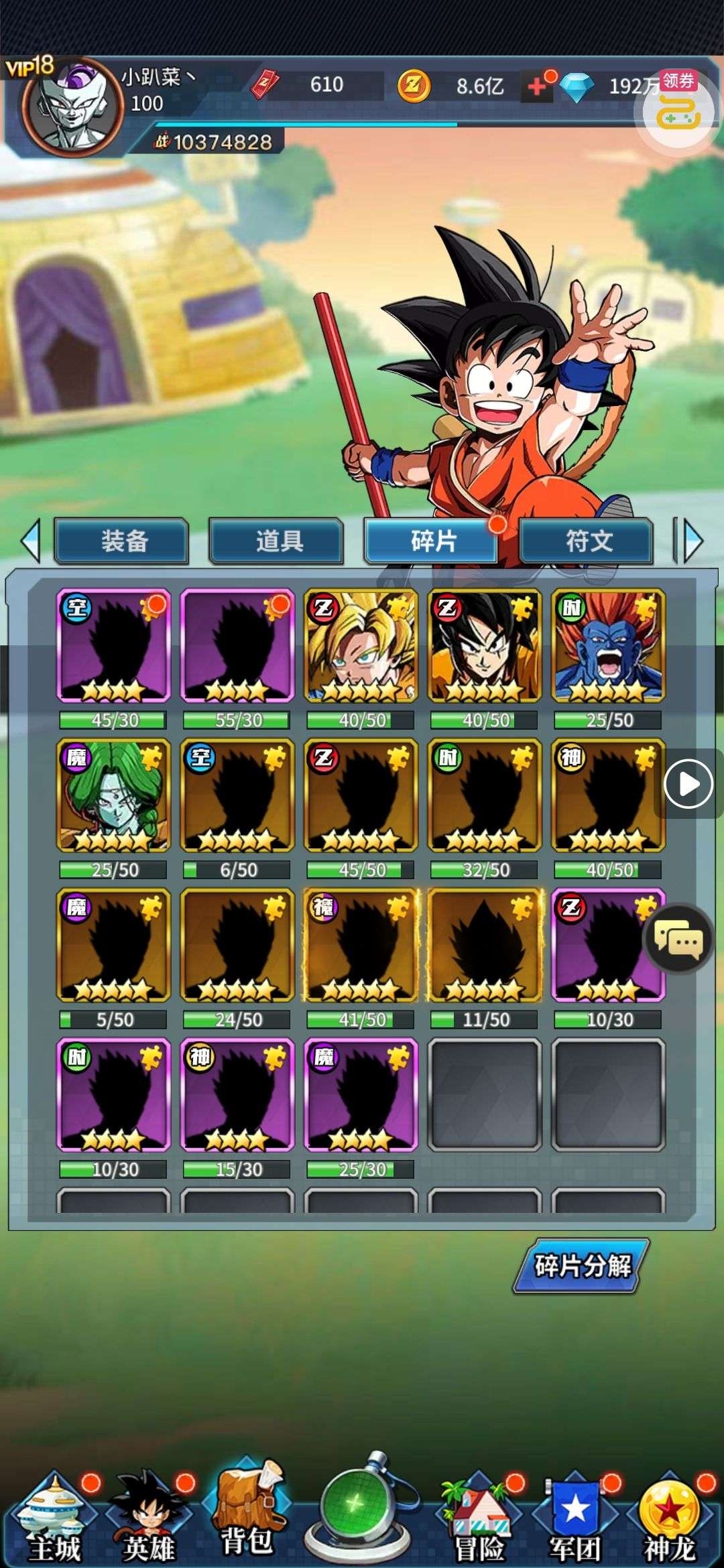Open 英雄 in bottom navigation
The width and height of the screenshot is (724, 1568).
tap(149, 1514)
